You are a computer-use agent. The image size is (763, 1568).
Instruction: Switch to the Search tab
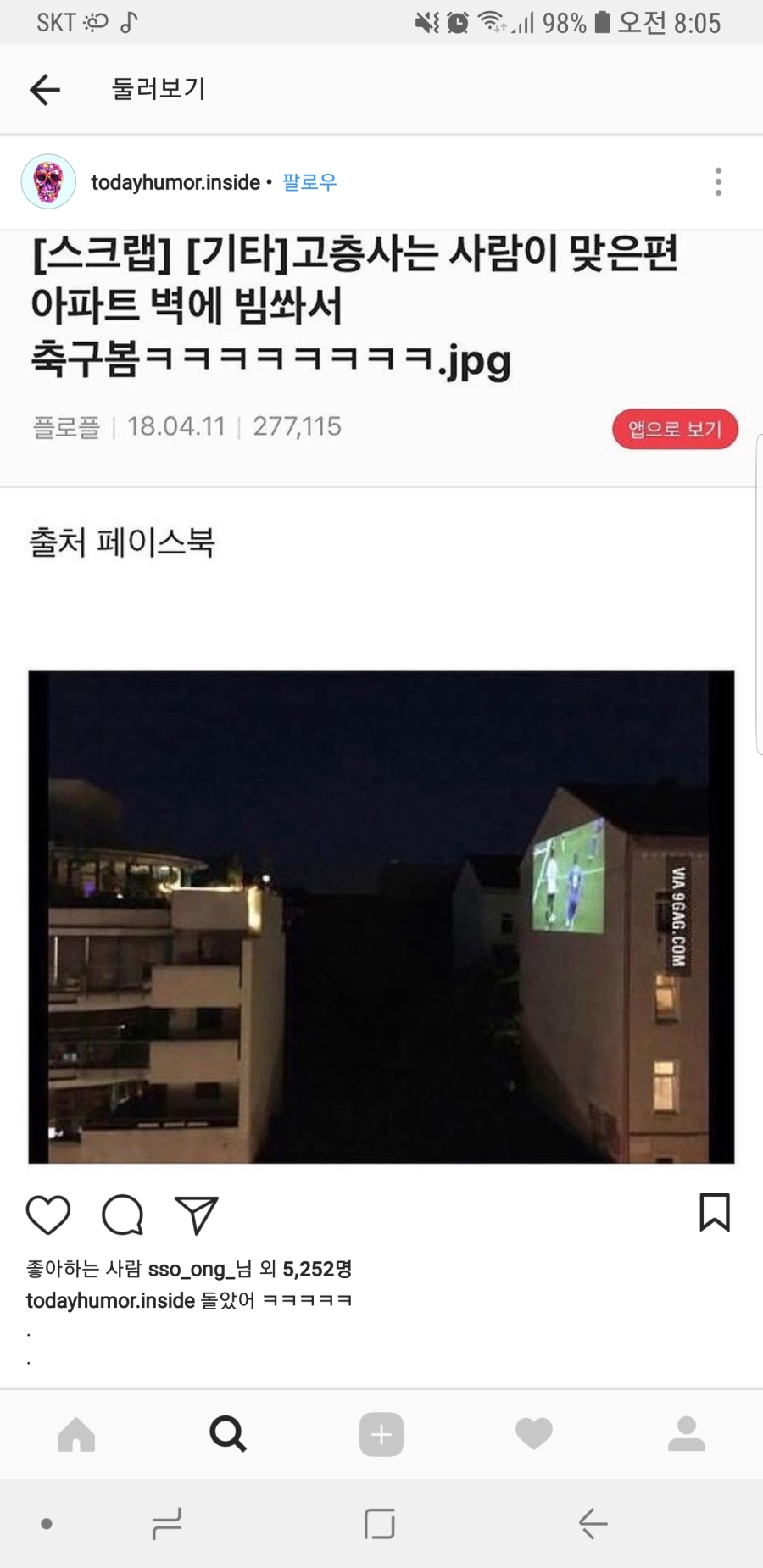click(228, 1434)
